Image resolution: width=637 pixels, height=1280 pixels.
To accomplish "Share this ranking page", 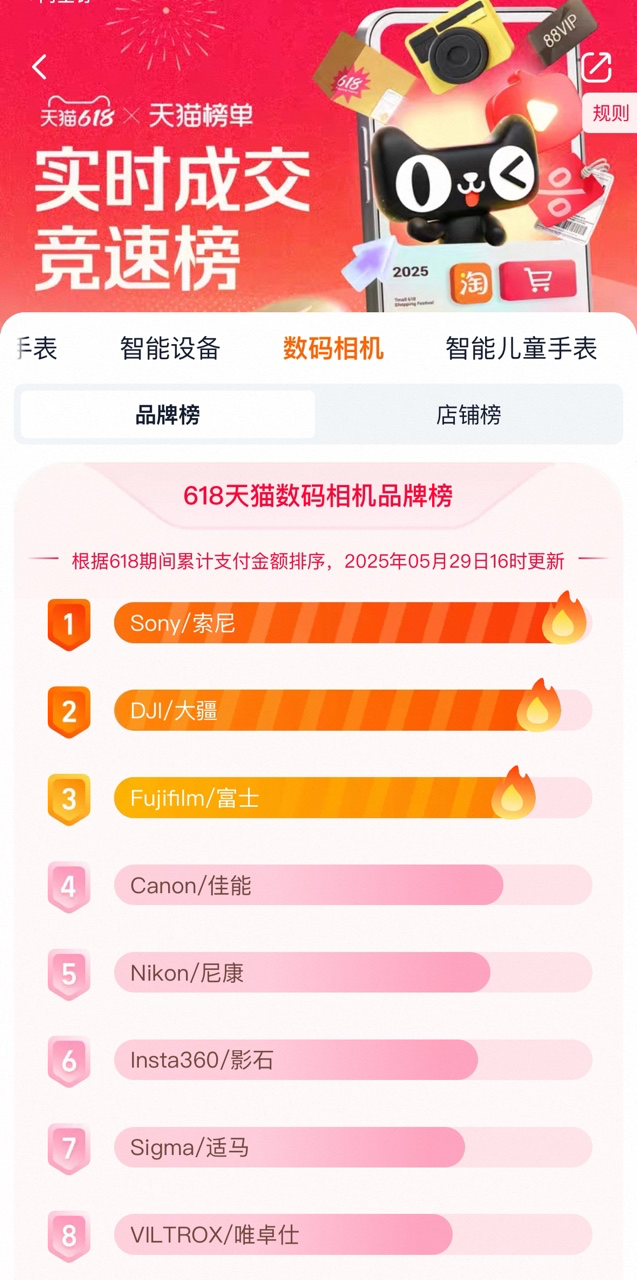I will click(x=597, y=67).
